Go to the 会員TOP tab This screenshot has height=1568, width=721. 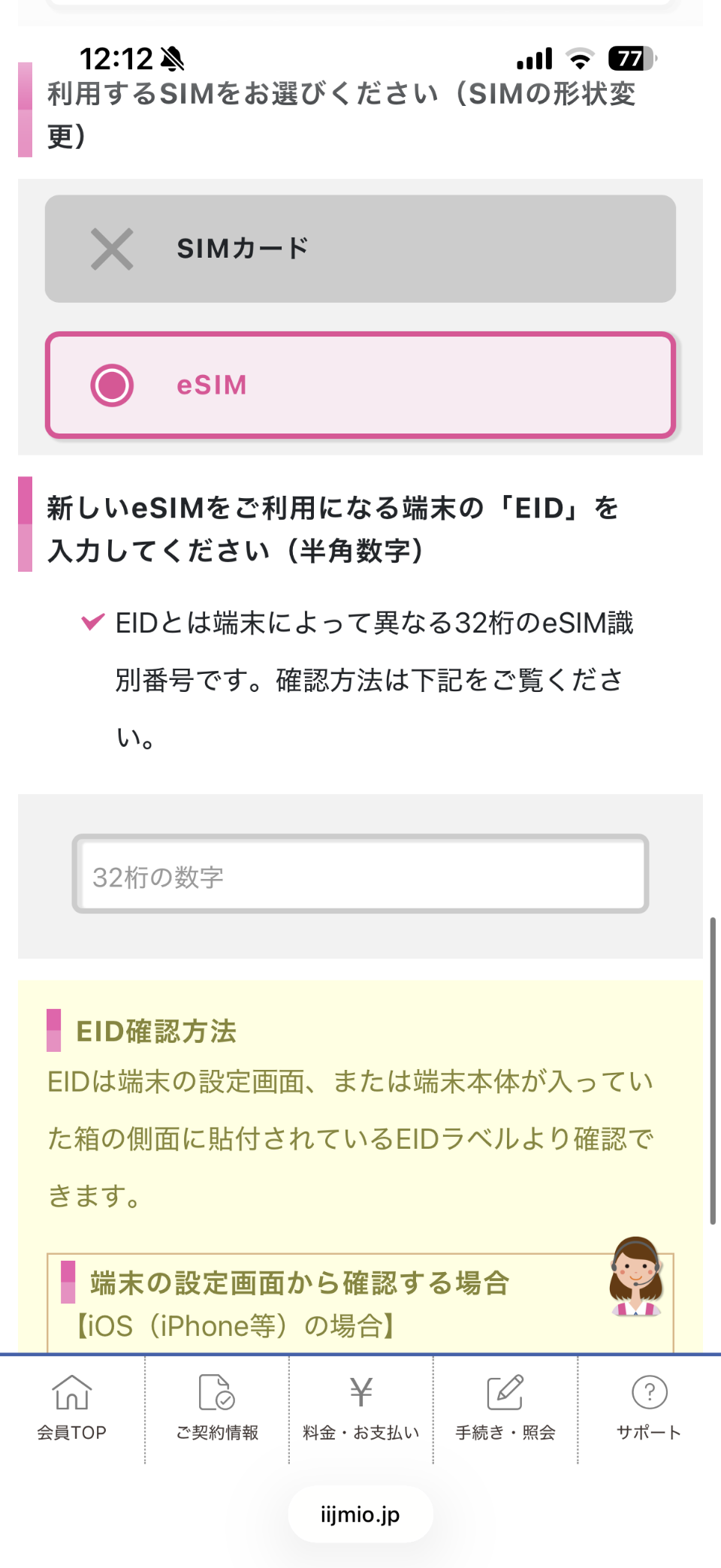tap(72, 1407)
